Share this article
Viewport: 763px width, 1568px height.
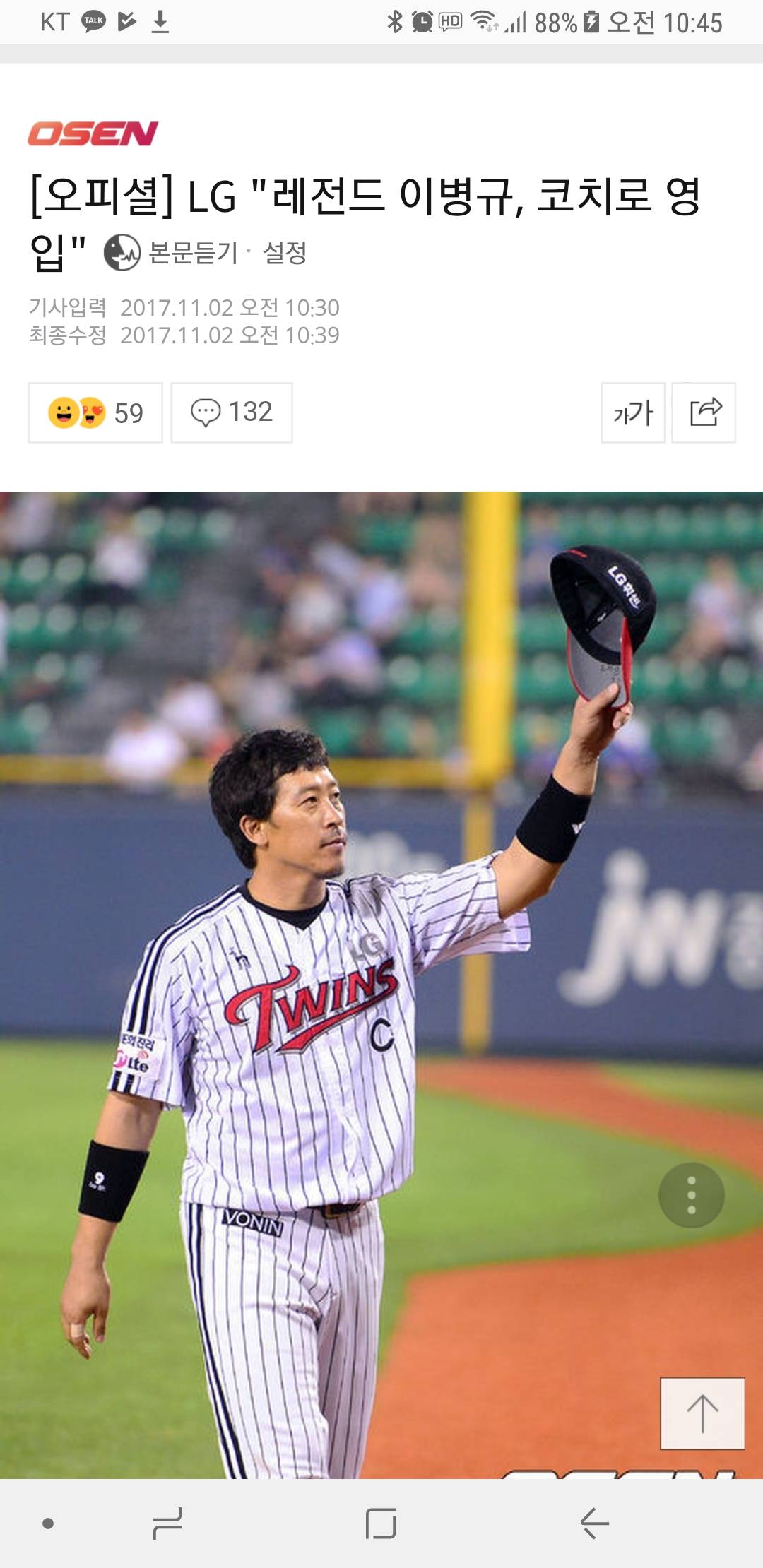[704, 412]
